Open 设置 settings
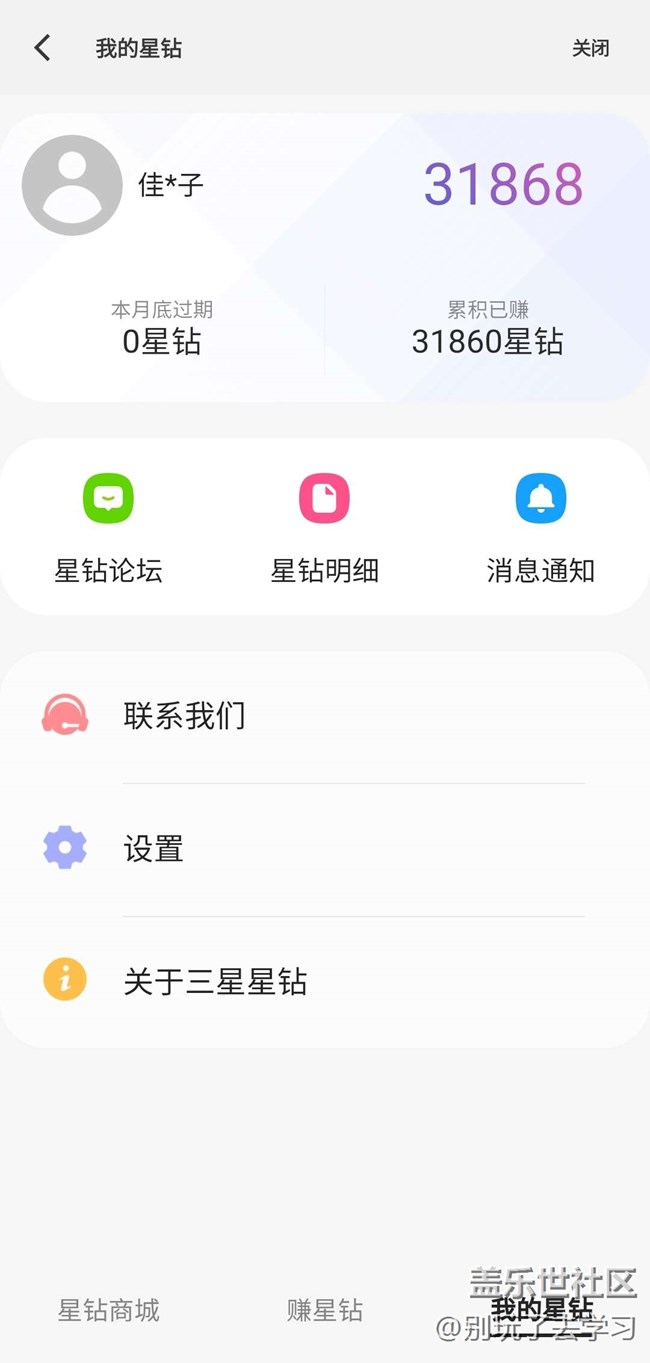Viewport: 650px width, 1363px height. tap(325, 849)
